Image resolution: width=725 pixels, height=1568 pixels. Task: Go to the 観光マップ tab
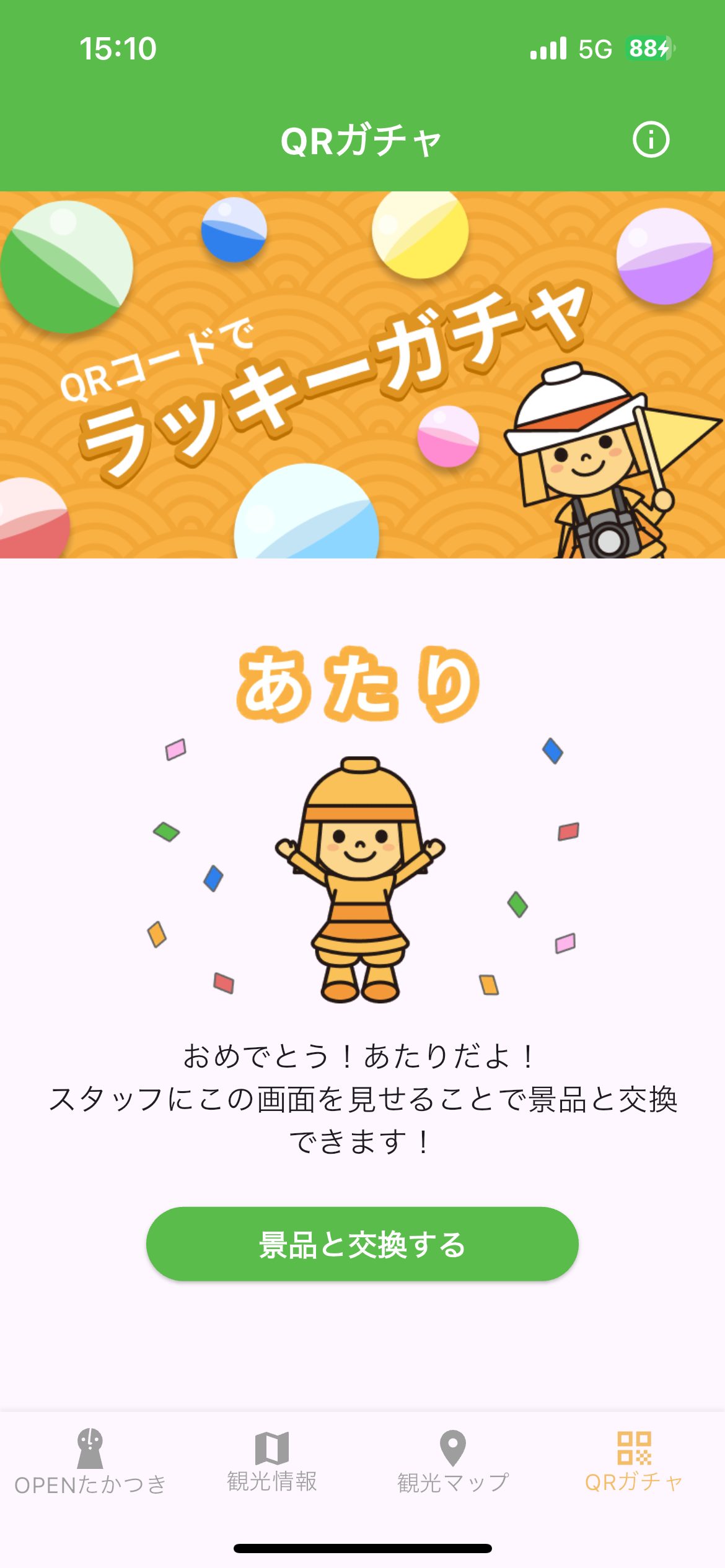[453, 1461]
